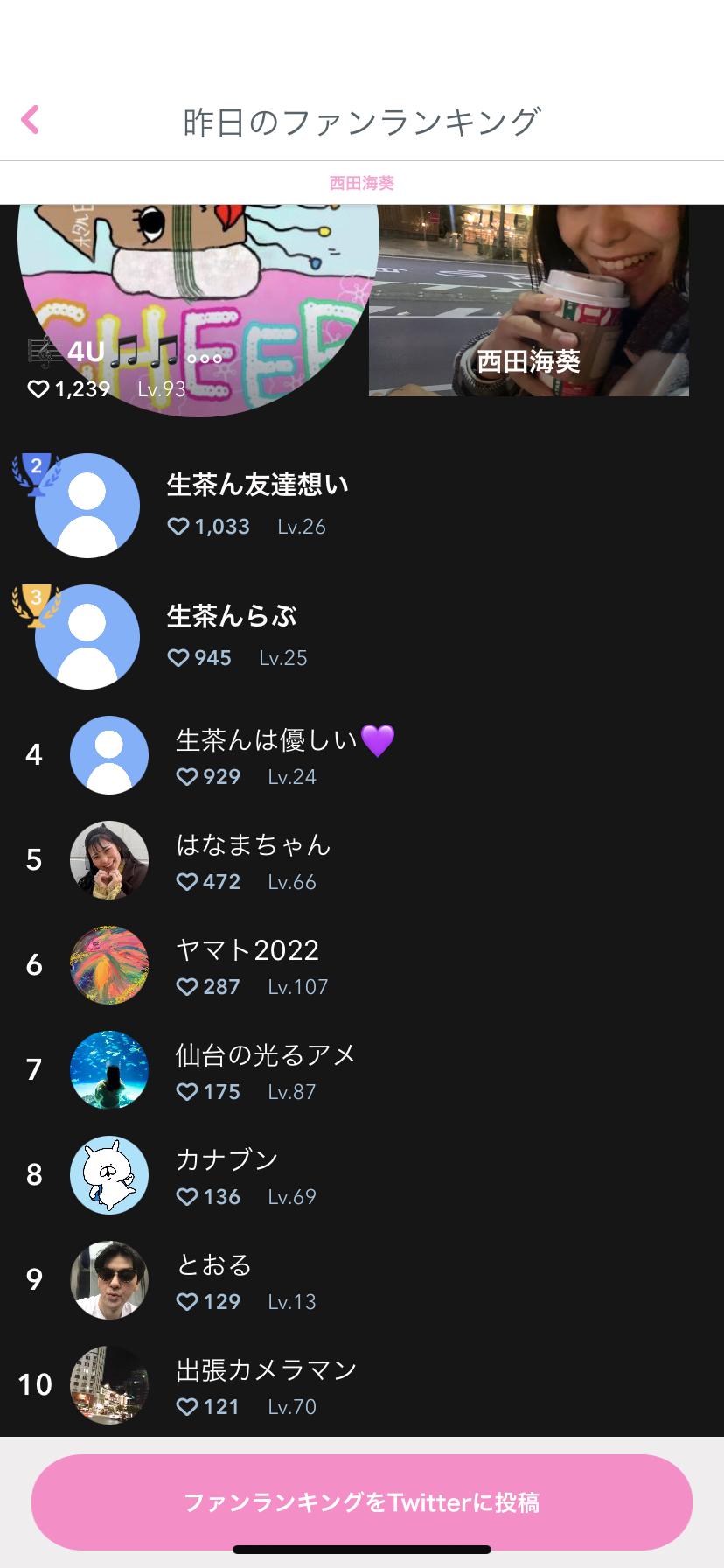Post fan ranking to Twitter
This screenshot has height=1568, width=724.
(362, 1501)
